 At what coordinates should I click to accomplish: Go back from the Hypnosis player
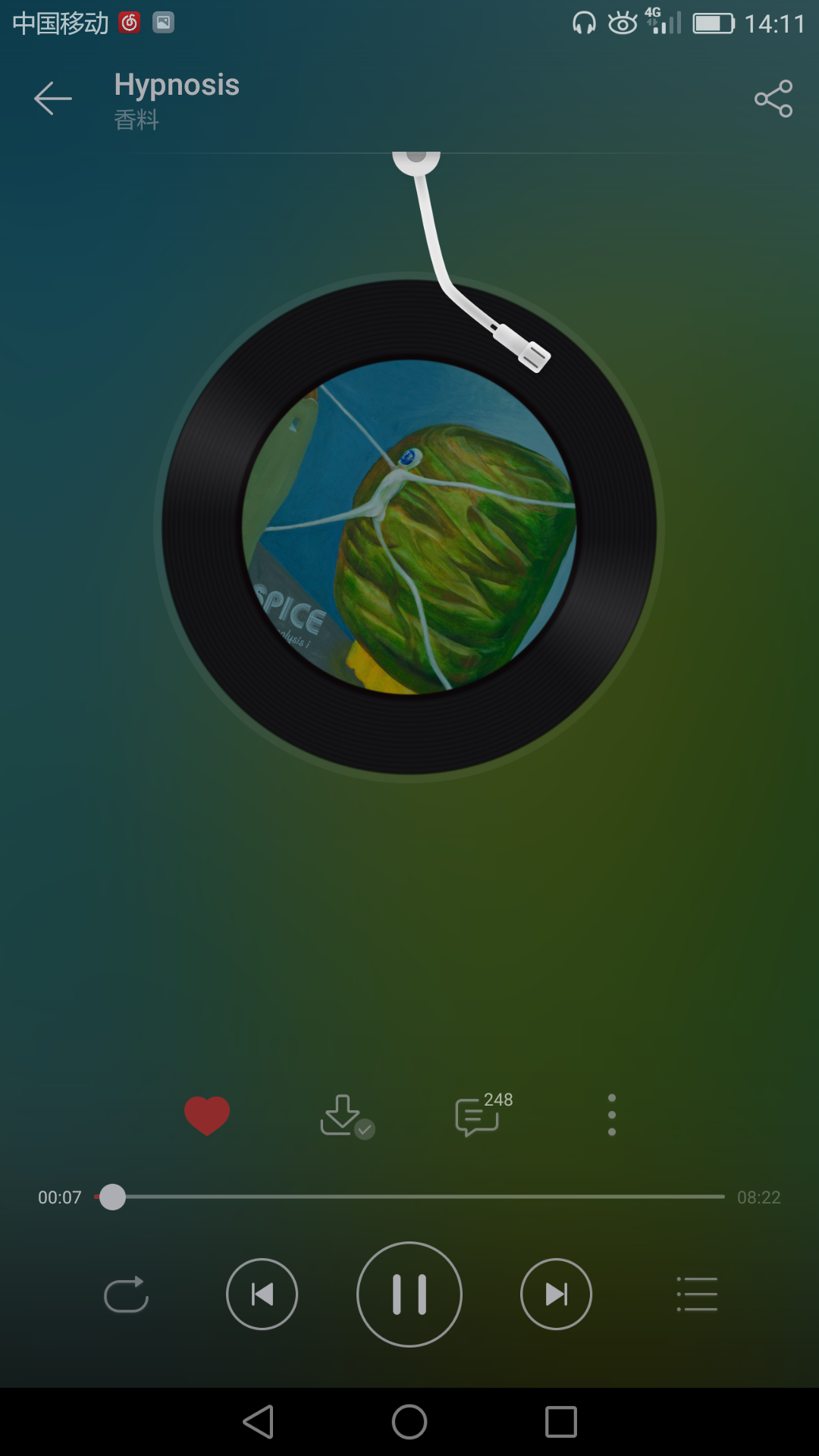(53, 99)
